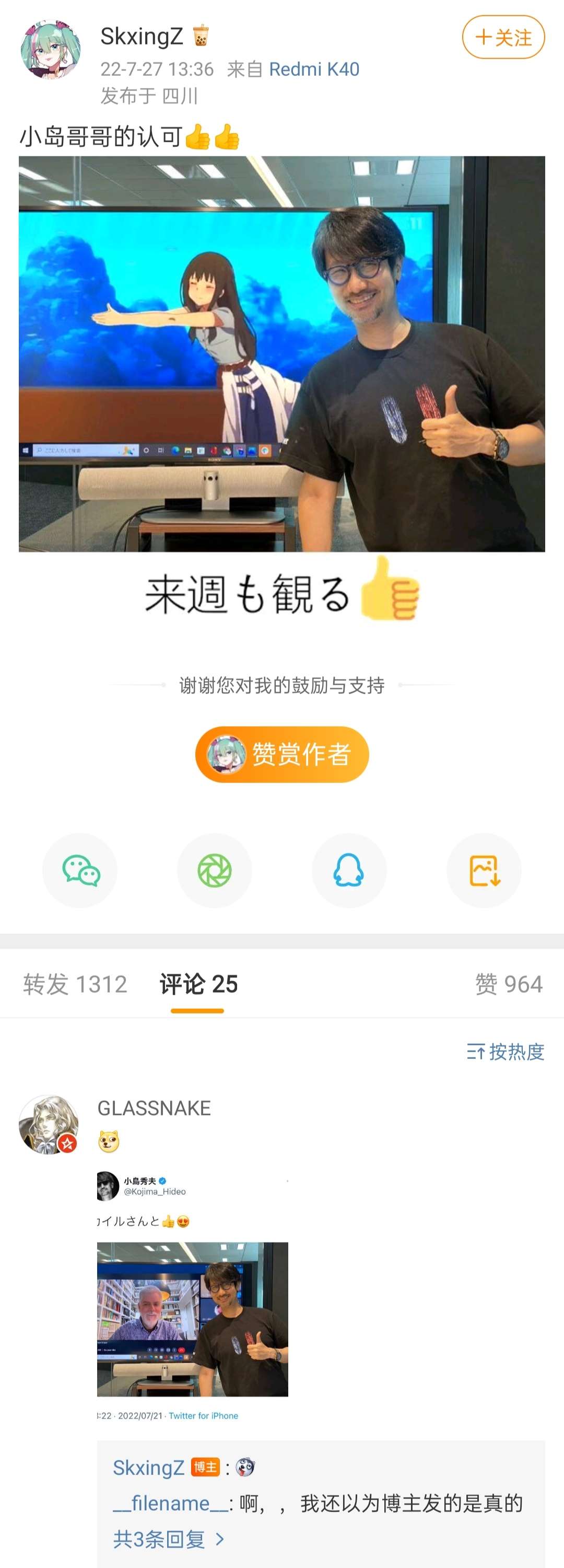Image resolution: width=564 pixels, height=1568 pixels.
Task: Open the Redmi K40 source link
Action: click(314, 70)
